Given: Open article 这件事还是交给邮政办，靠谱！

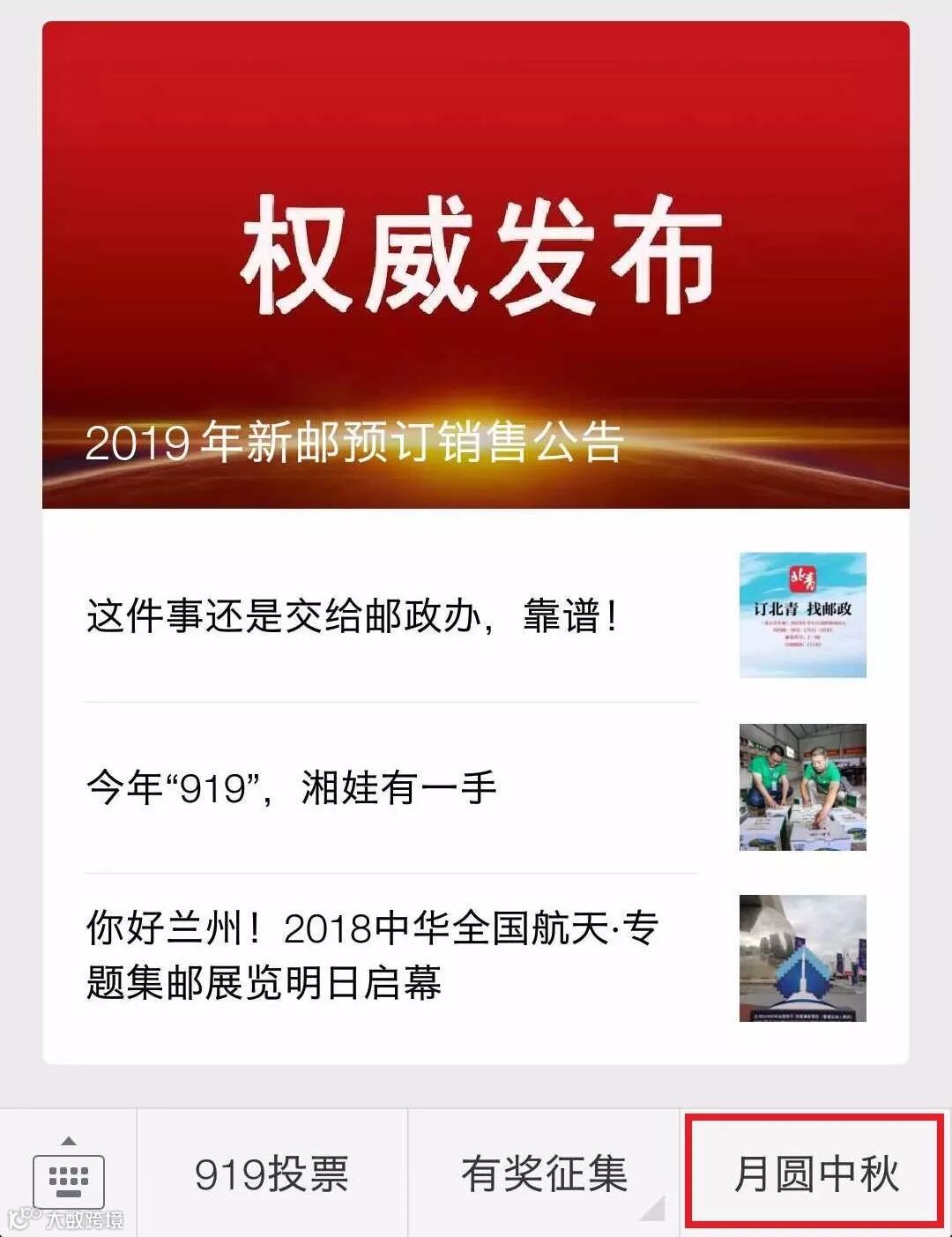Looking at the screenshot, I should click(476, 615).
